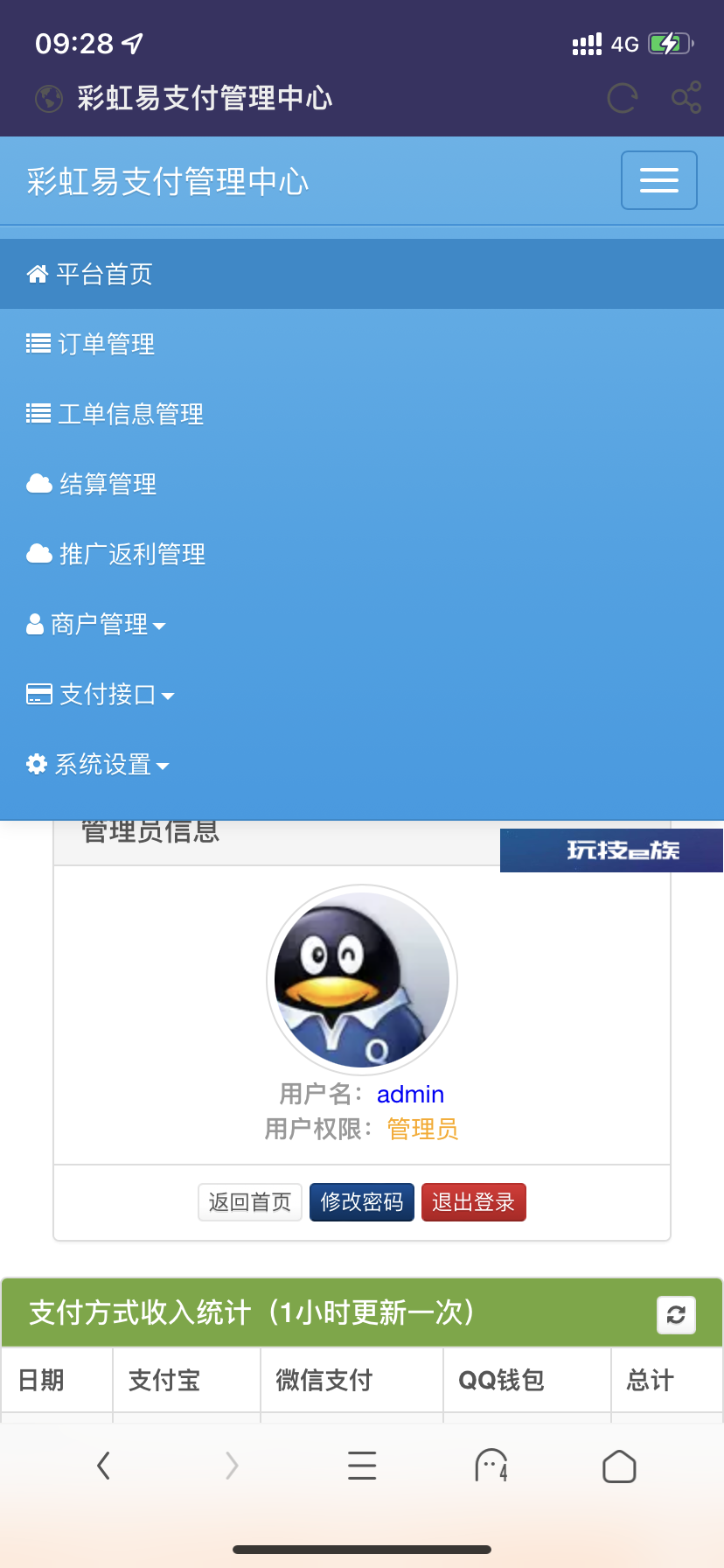Open the browser menu in the bottom bar
Image resolution: width=724 pixels, height=1568 pixels.
click(x=362, y=1465)
